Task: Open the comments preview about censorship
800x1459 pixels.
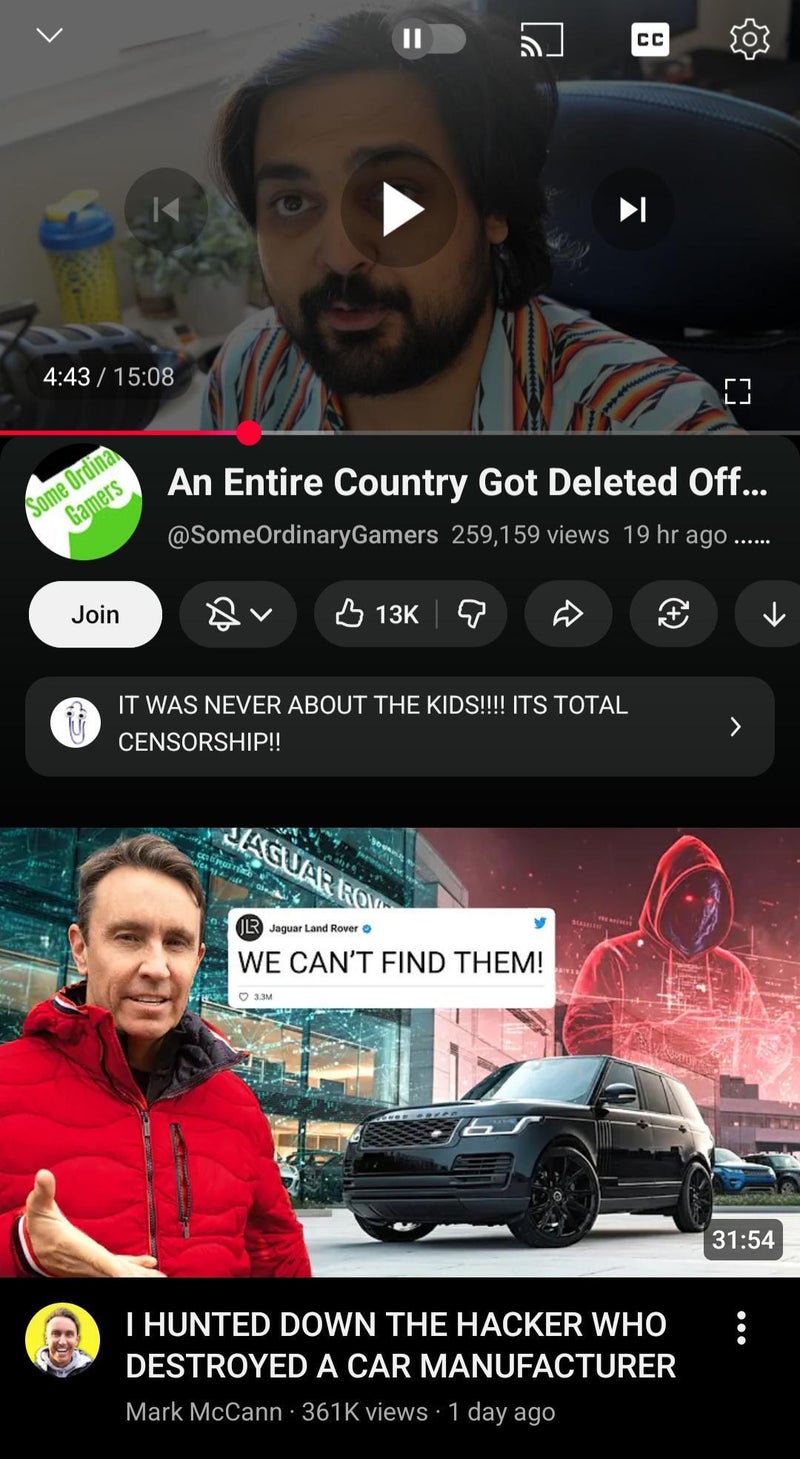Action: point(399,725)
